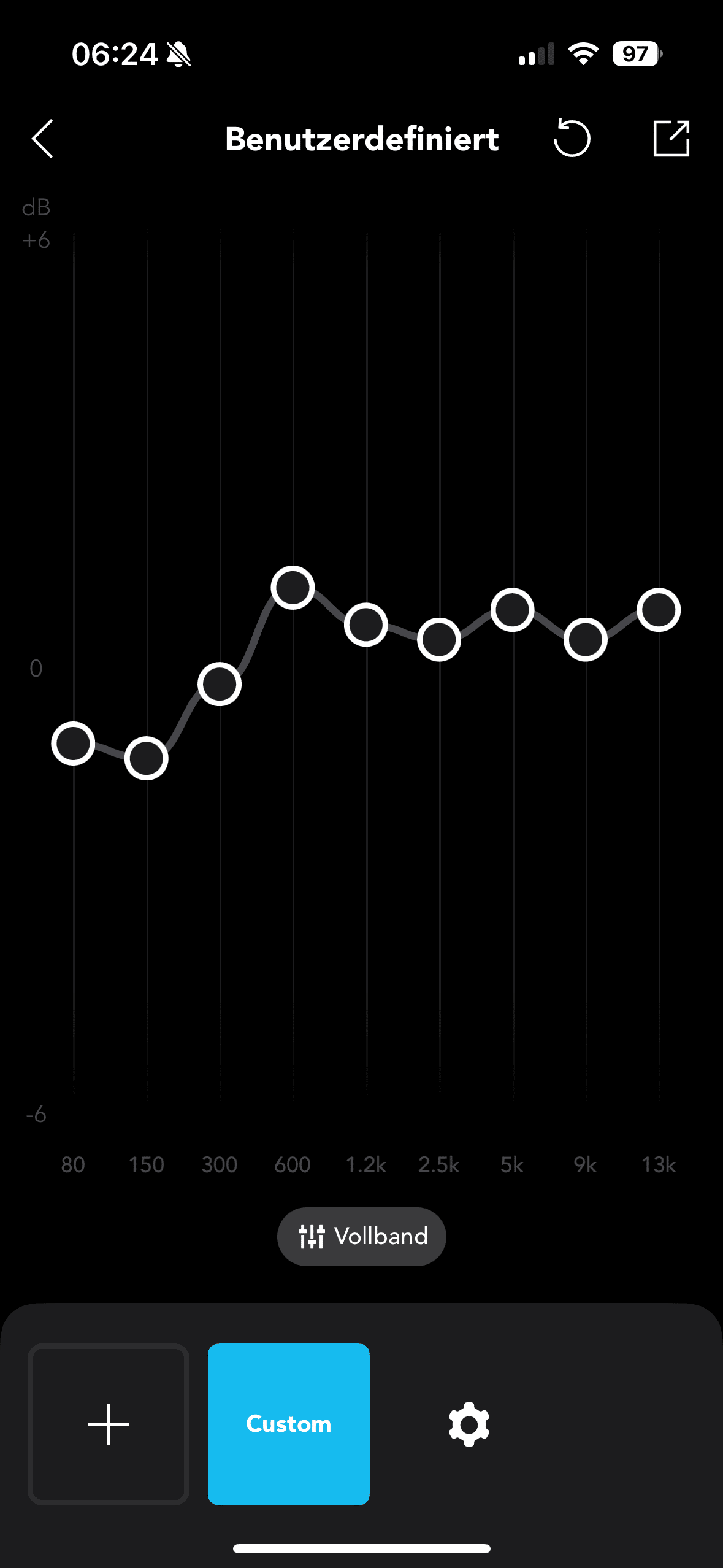723x1568 pixels.
Task: Select the 150 Hz band handle
Action: 147,758
